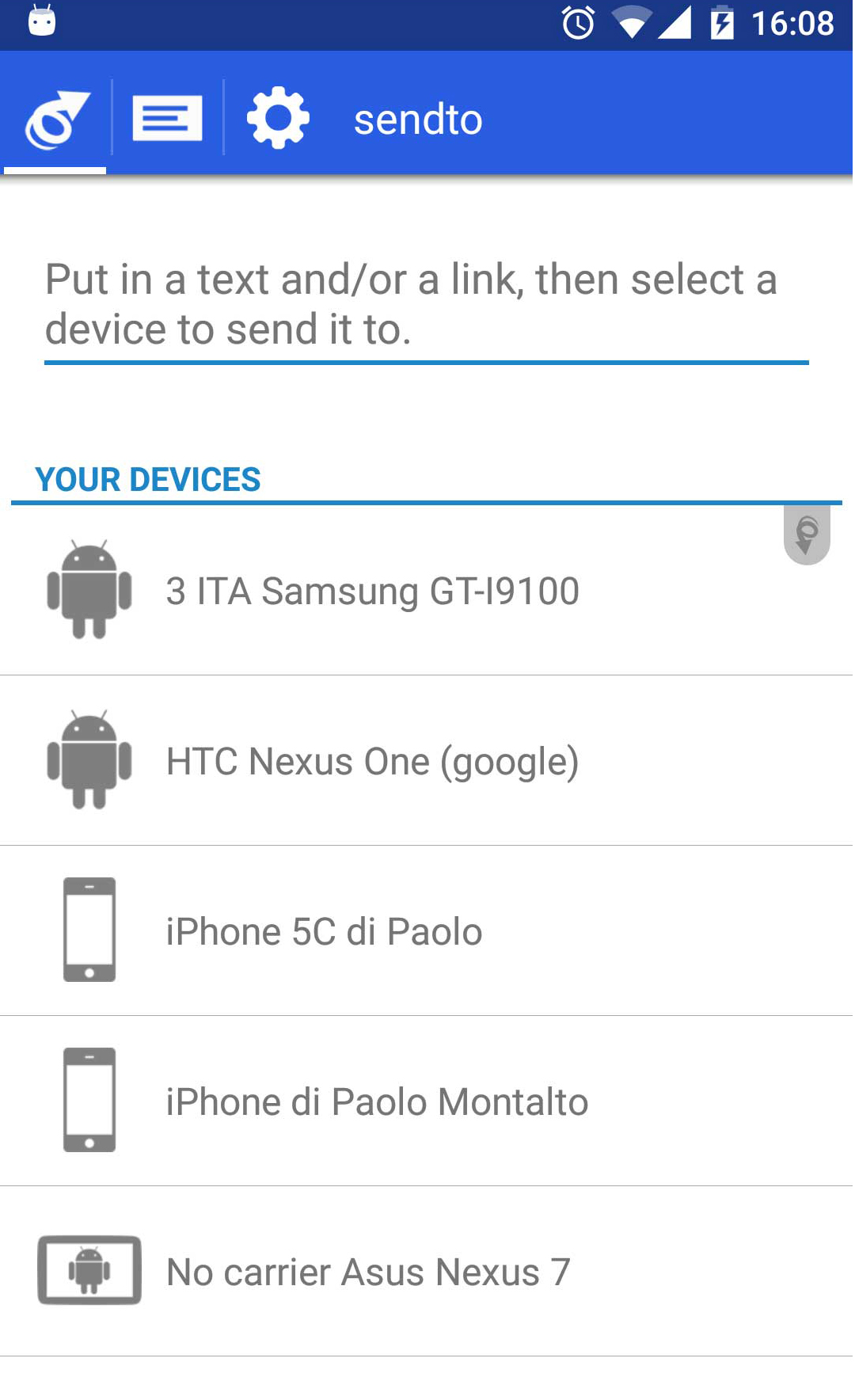Switch to the sendto logo tab
Viewport: 855px width, 1400px height.
55,119
